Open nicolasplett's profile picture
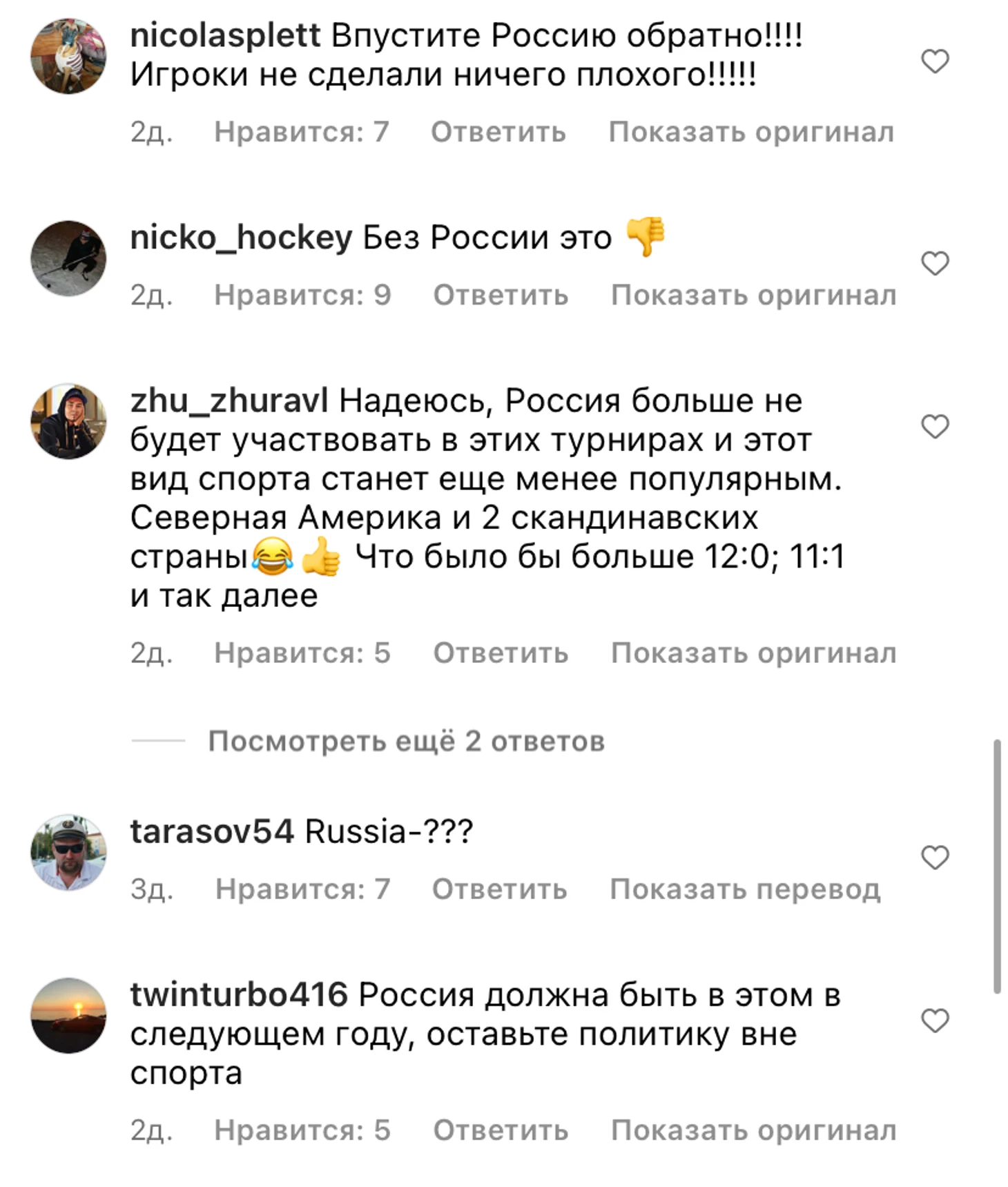Viewport: 1008px width, 1187px height. click(68, 56)
